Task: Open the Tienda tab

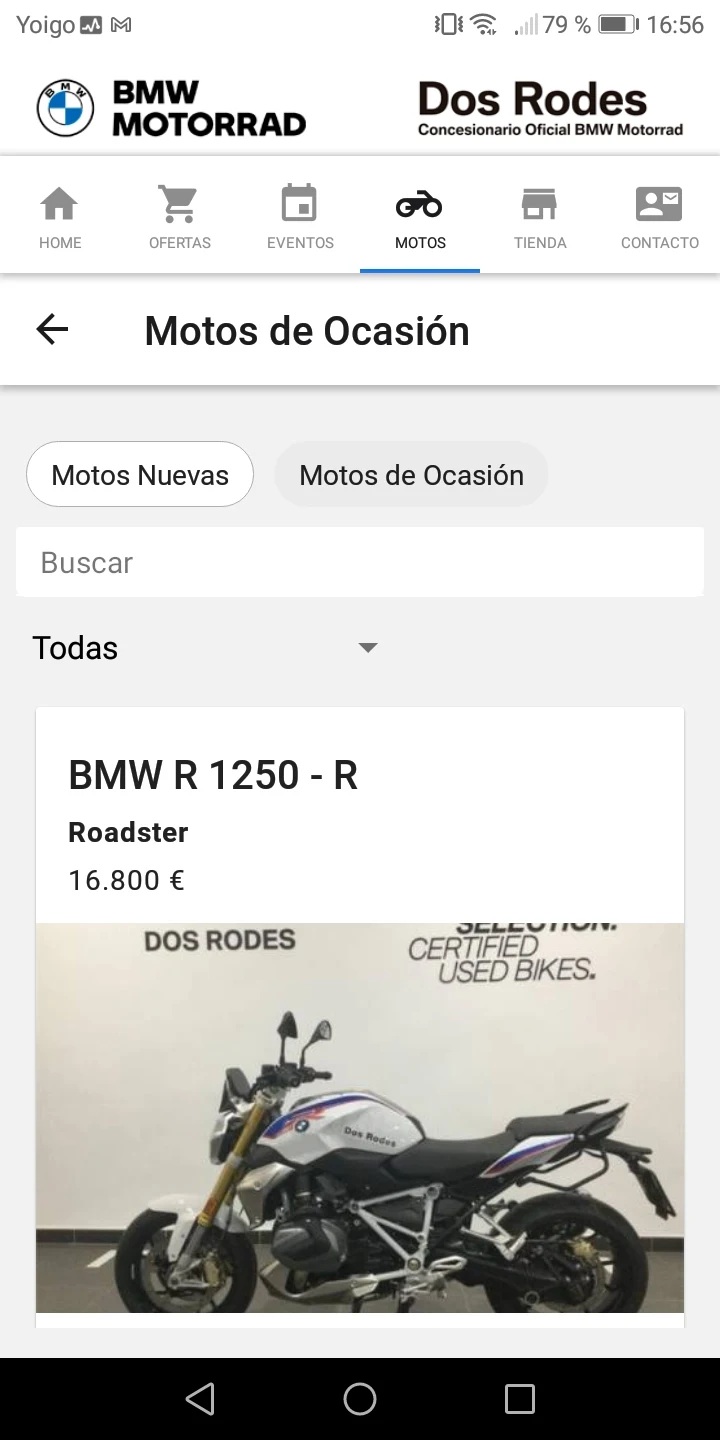Action: [x=540, y=217]
